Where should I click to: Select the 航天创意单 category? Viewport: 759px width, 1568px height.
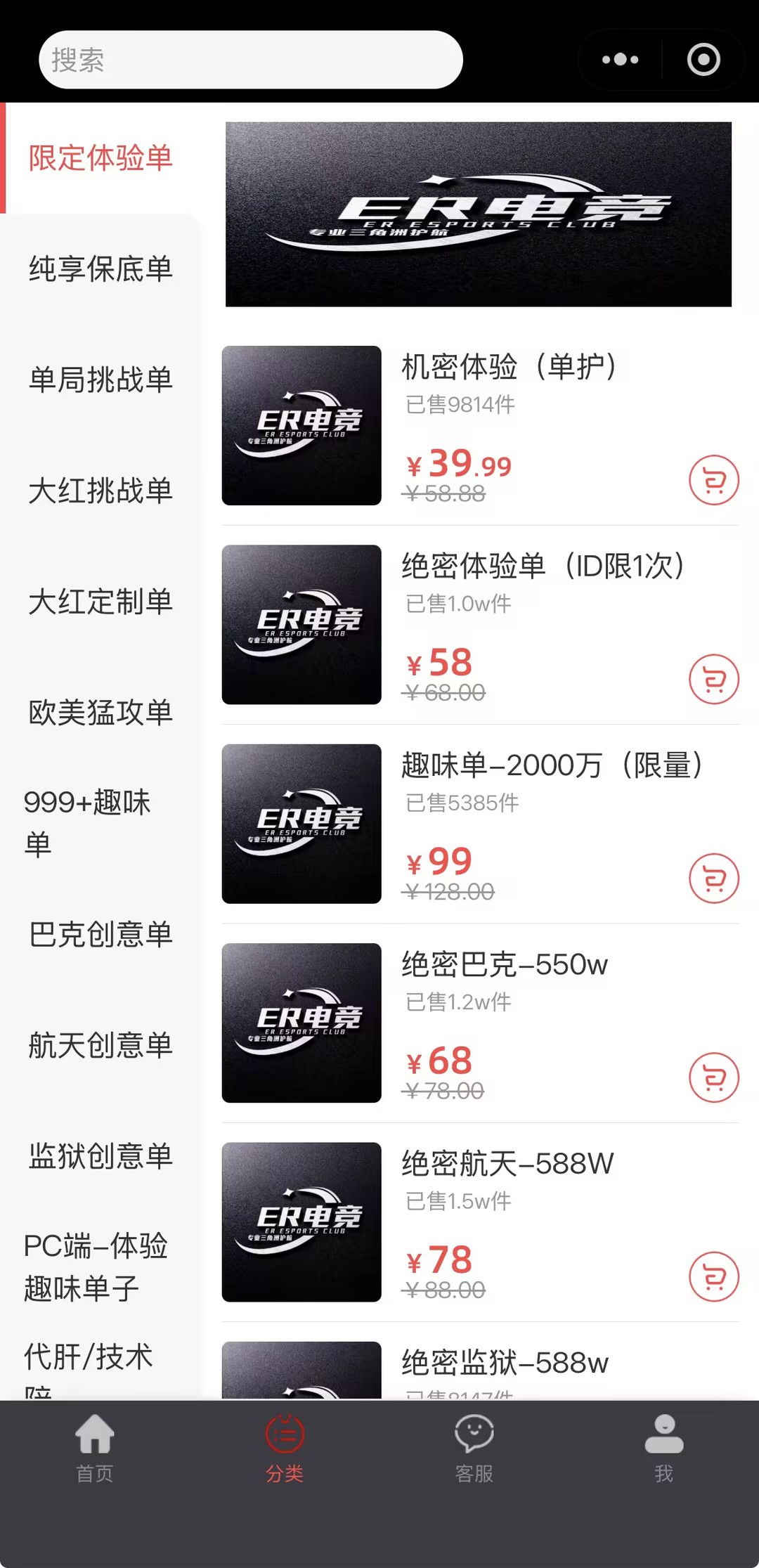(x=100, y=1046)
